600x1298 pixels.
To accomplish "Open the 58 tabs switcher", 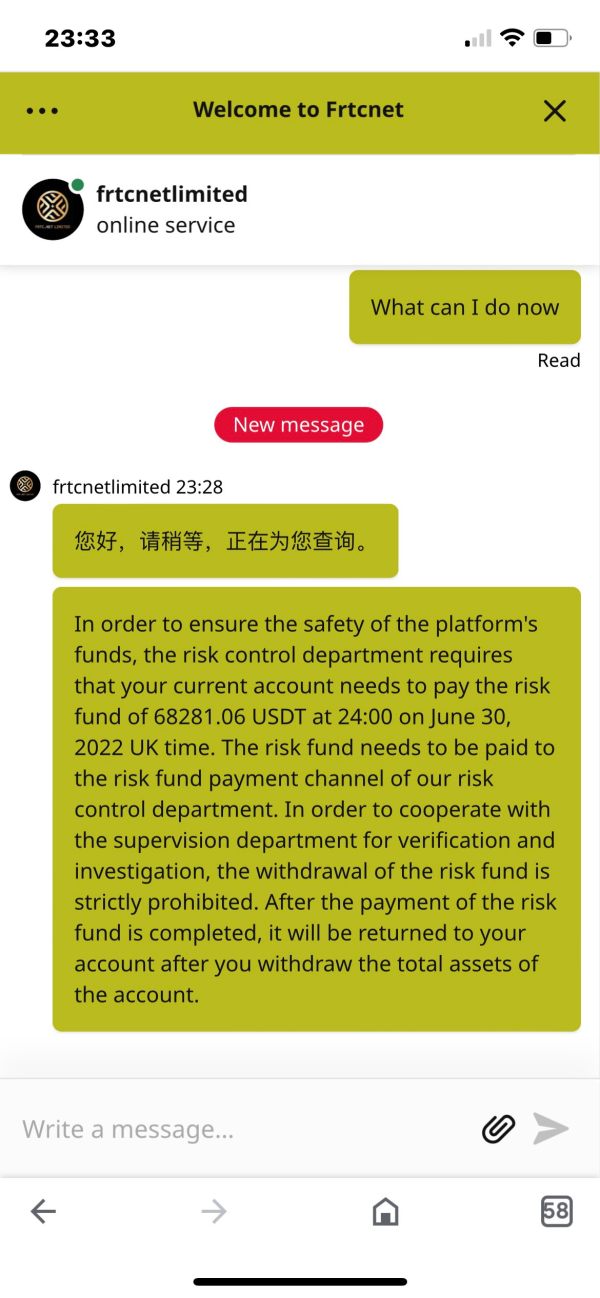I will pyautogui.click(x=556, y=1212).
